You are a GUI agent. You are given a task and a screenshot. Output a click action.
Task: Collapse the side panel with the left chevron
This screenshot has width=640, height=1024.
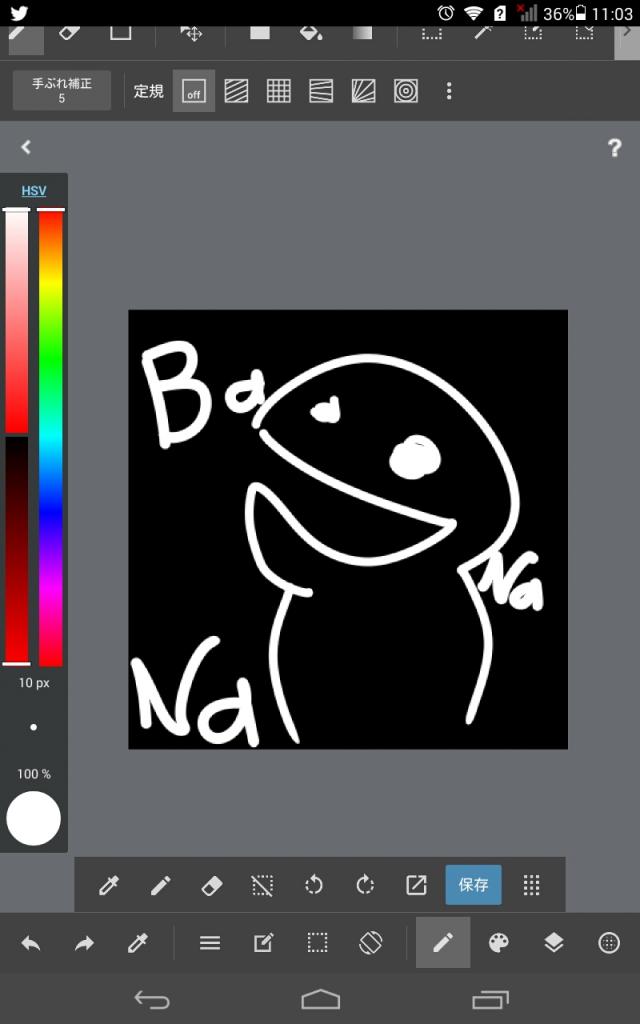tap(26, 147)
